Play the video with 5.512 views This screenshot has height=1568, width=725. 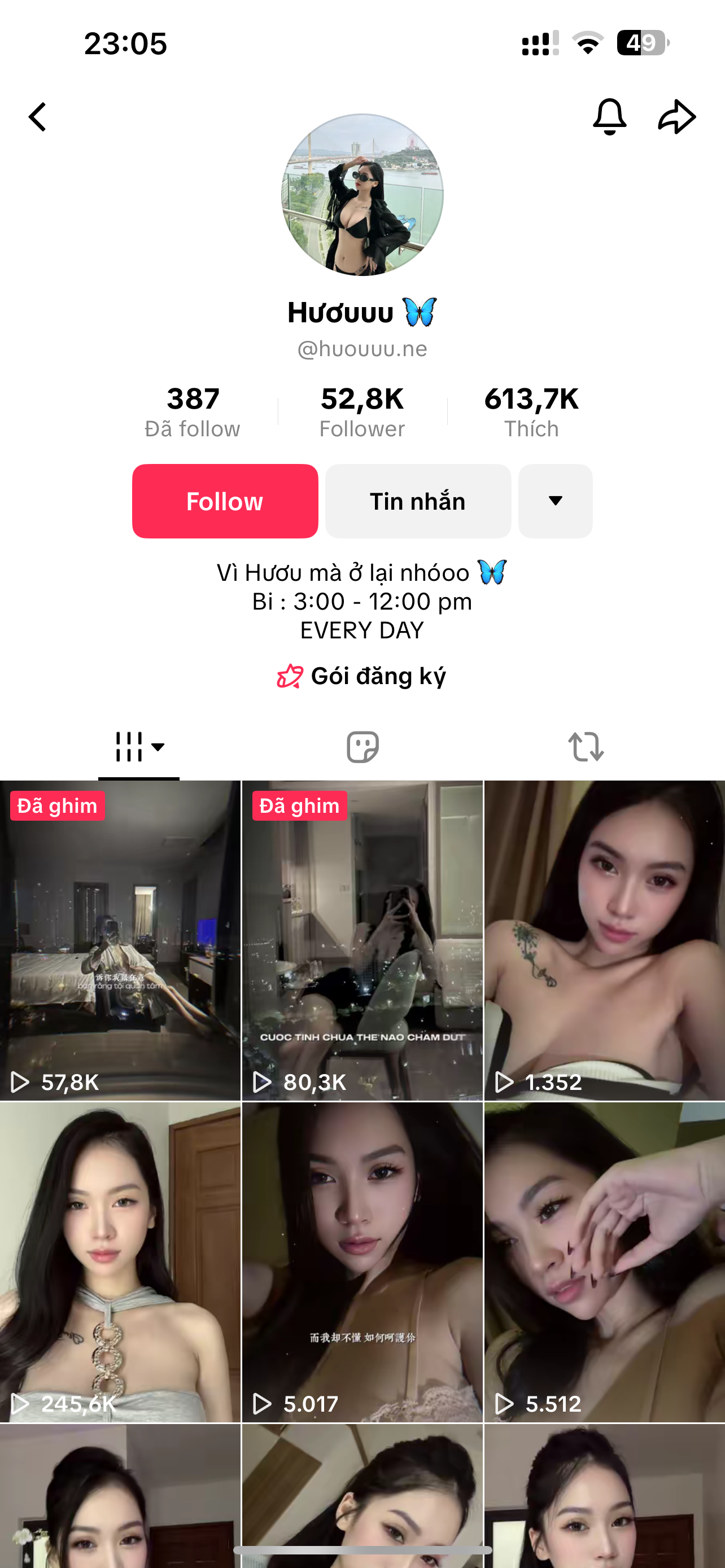[605, 1261]
